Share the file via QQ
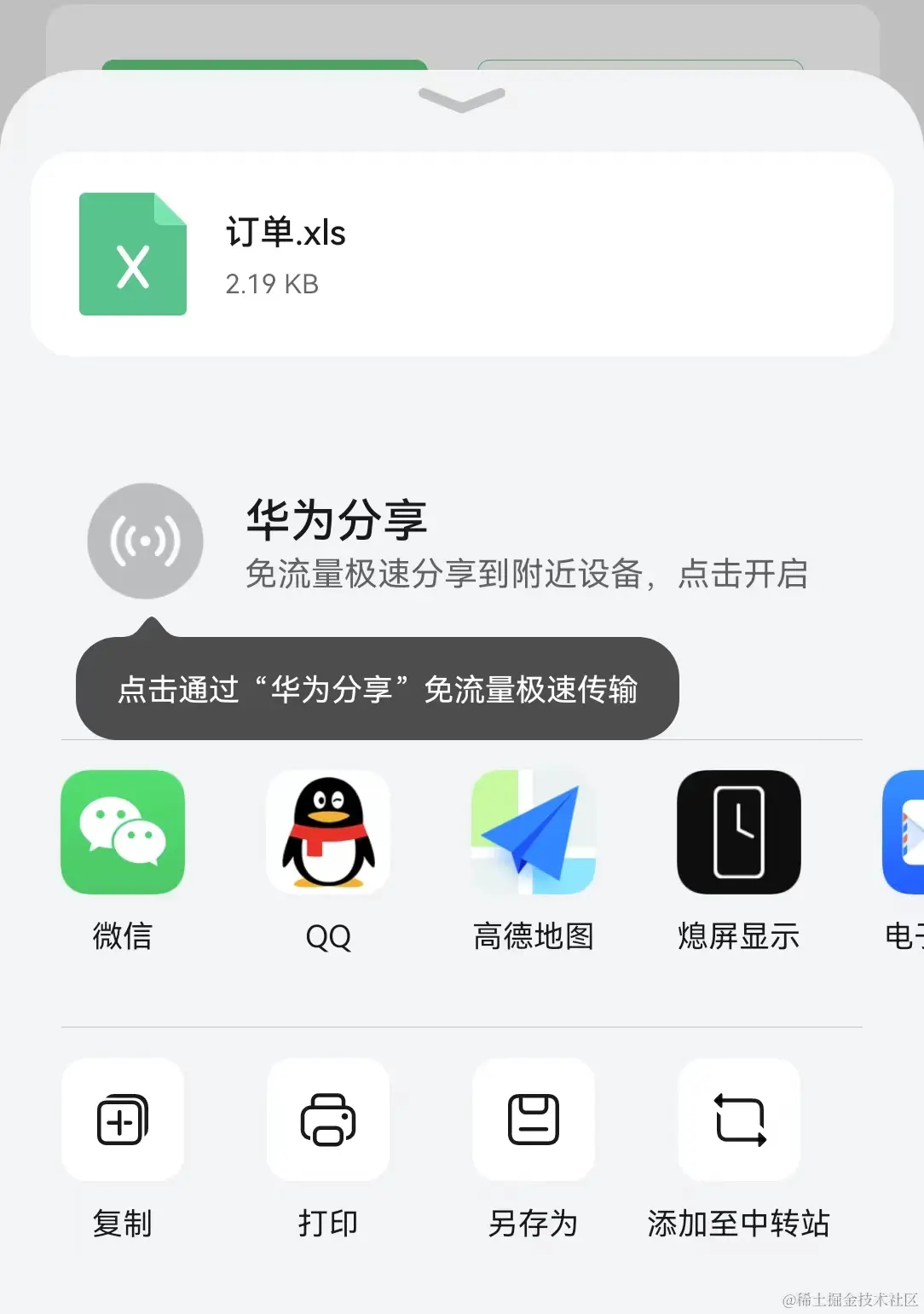This screenshot has height=1314, width=924. [x=328, y=833]
